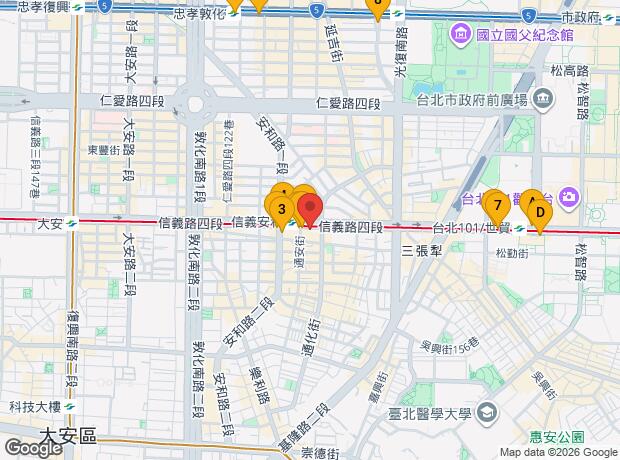620x460 pixels.
Task: Select the 大安 metro station icon
Action: (x=72, y=224)
